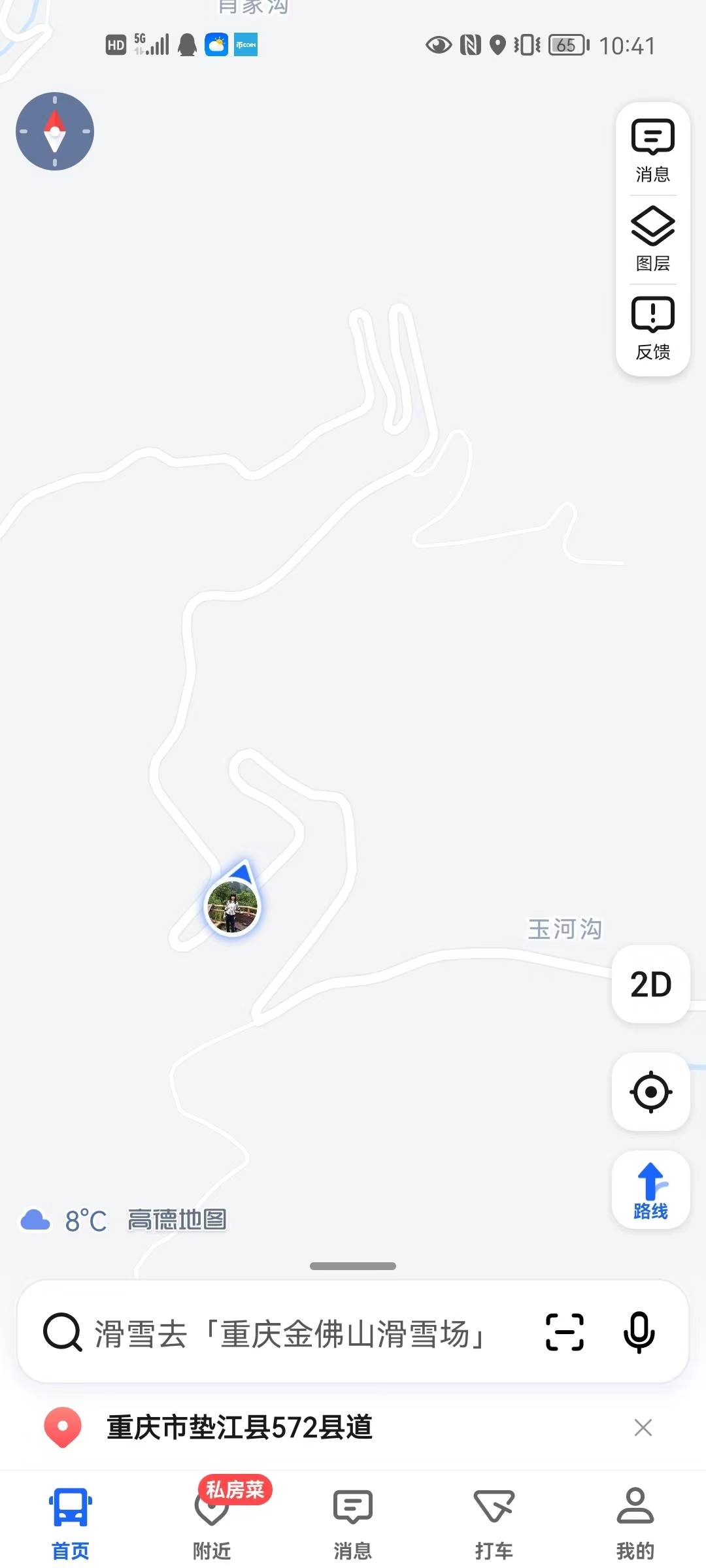Switch the map to 2D view
Screen dimensions: 706x1568
[650, 985]
